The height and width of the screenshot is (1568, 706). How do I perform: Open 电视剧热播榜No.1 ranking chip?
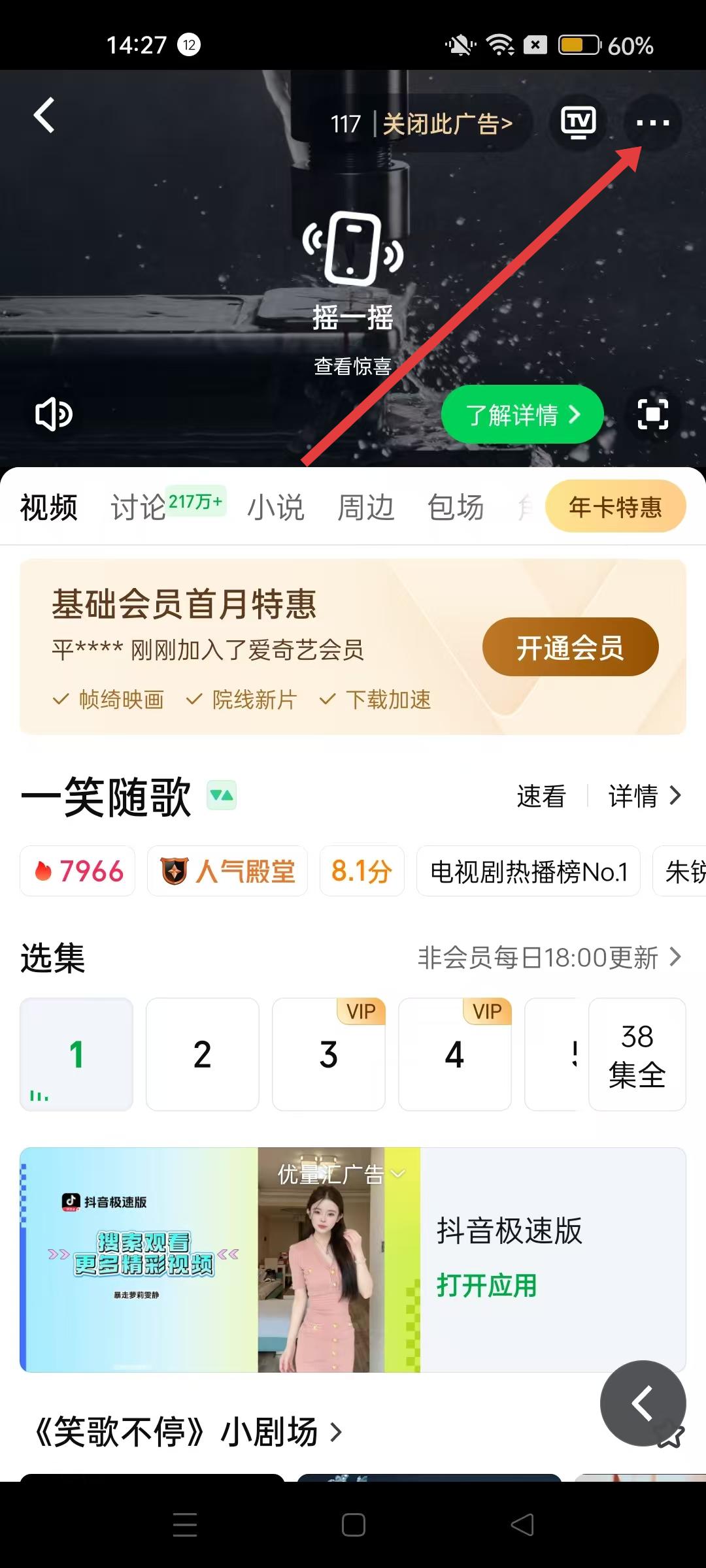click(x=528, y=872)
